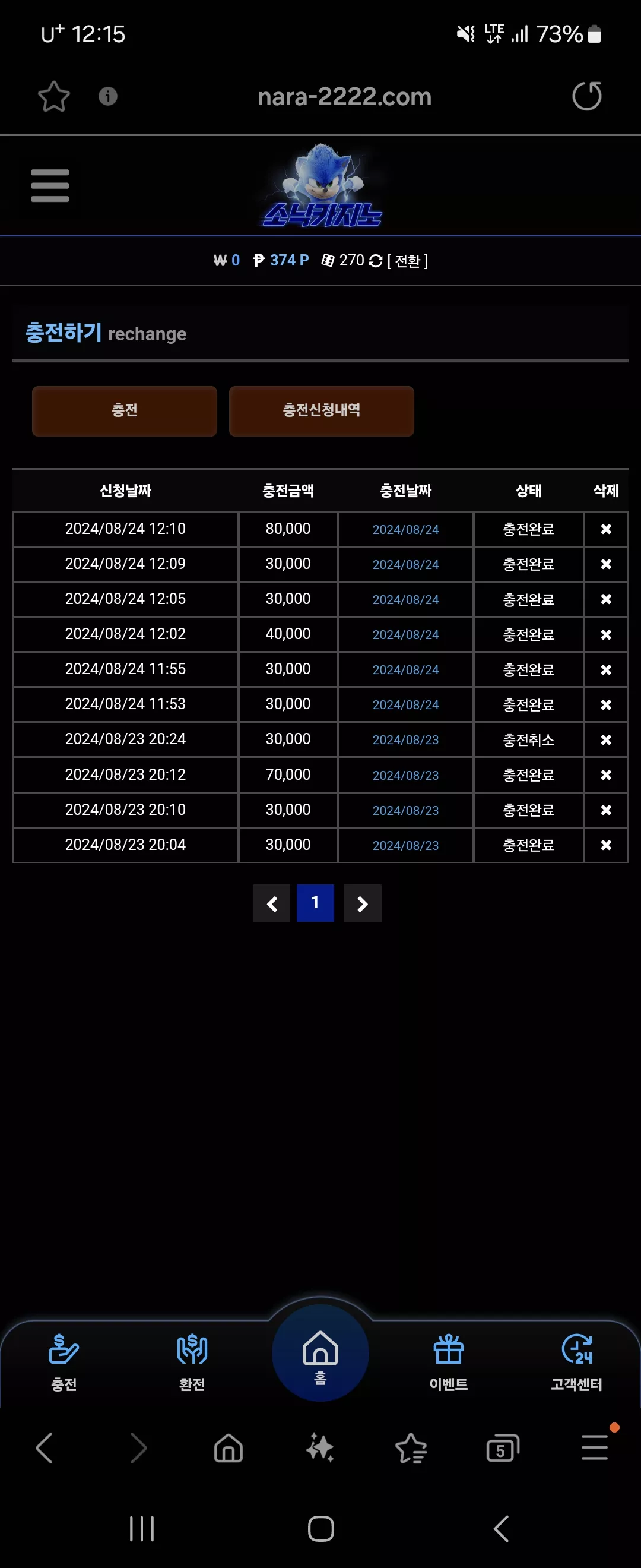Delete the 2024/08/24 12:10 recharge entry
Screen dimensions: 641x1568
[606, 529]
